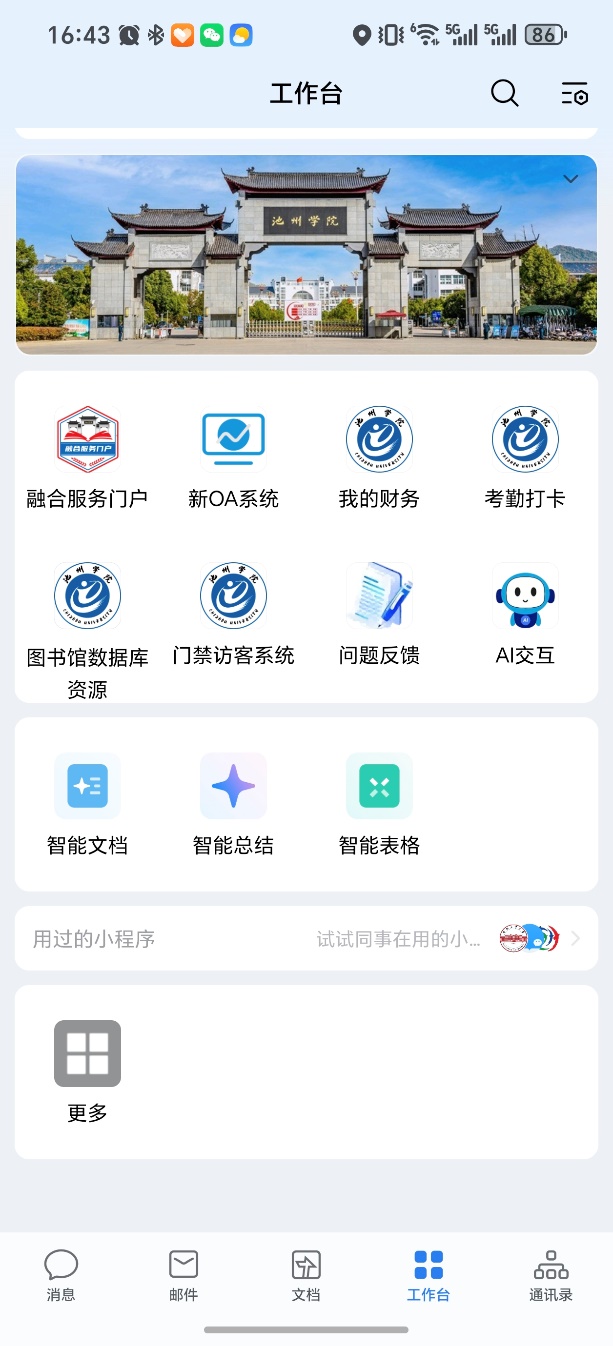The image size is (613, 1346).
Task: Open workbench settings icon at top right
Action: pos(574,94)
